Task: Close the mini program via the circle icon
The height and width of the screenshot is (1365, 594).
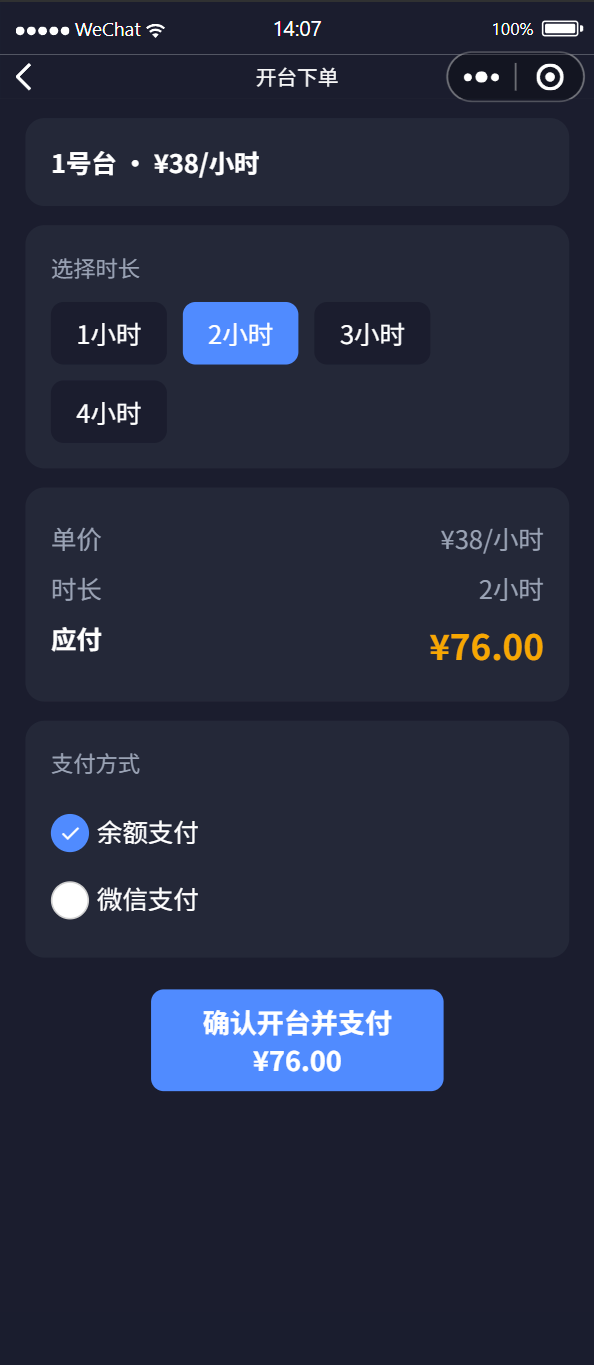Action: point(550,77)
